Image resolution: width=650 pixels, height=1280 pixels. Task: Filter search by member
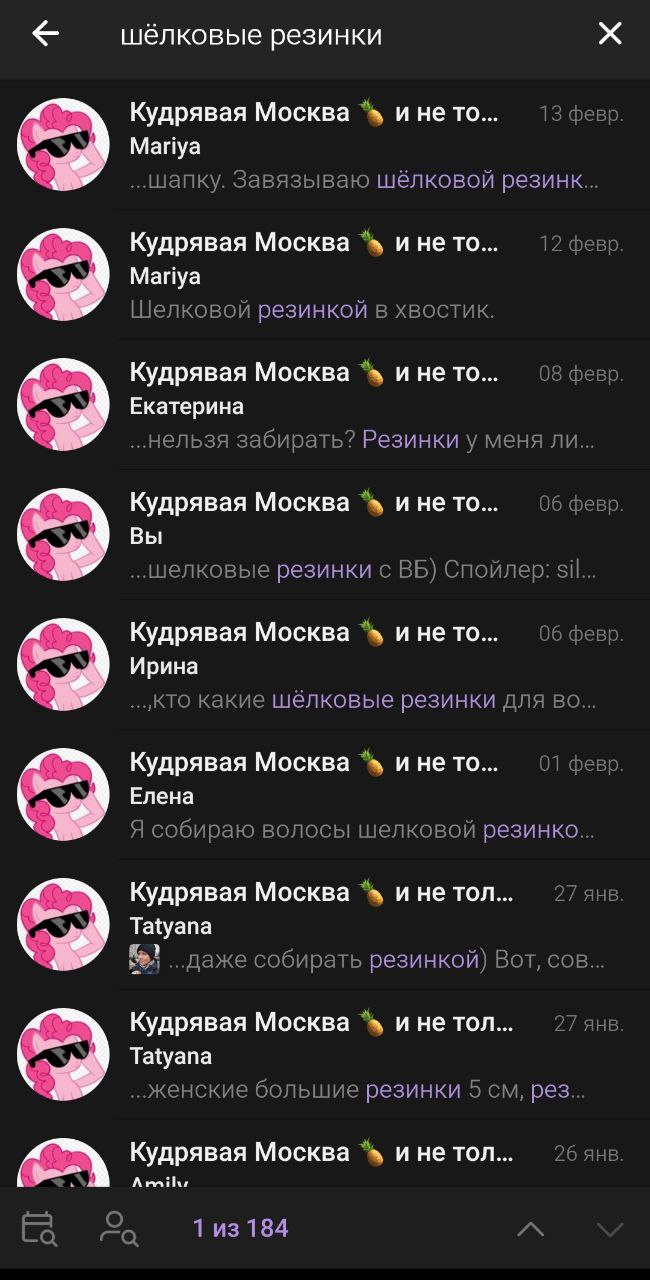pos(119,1228)
